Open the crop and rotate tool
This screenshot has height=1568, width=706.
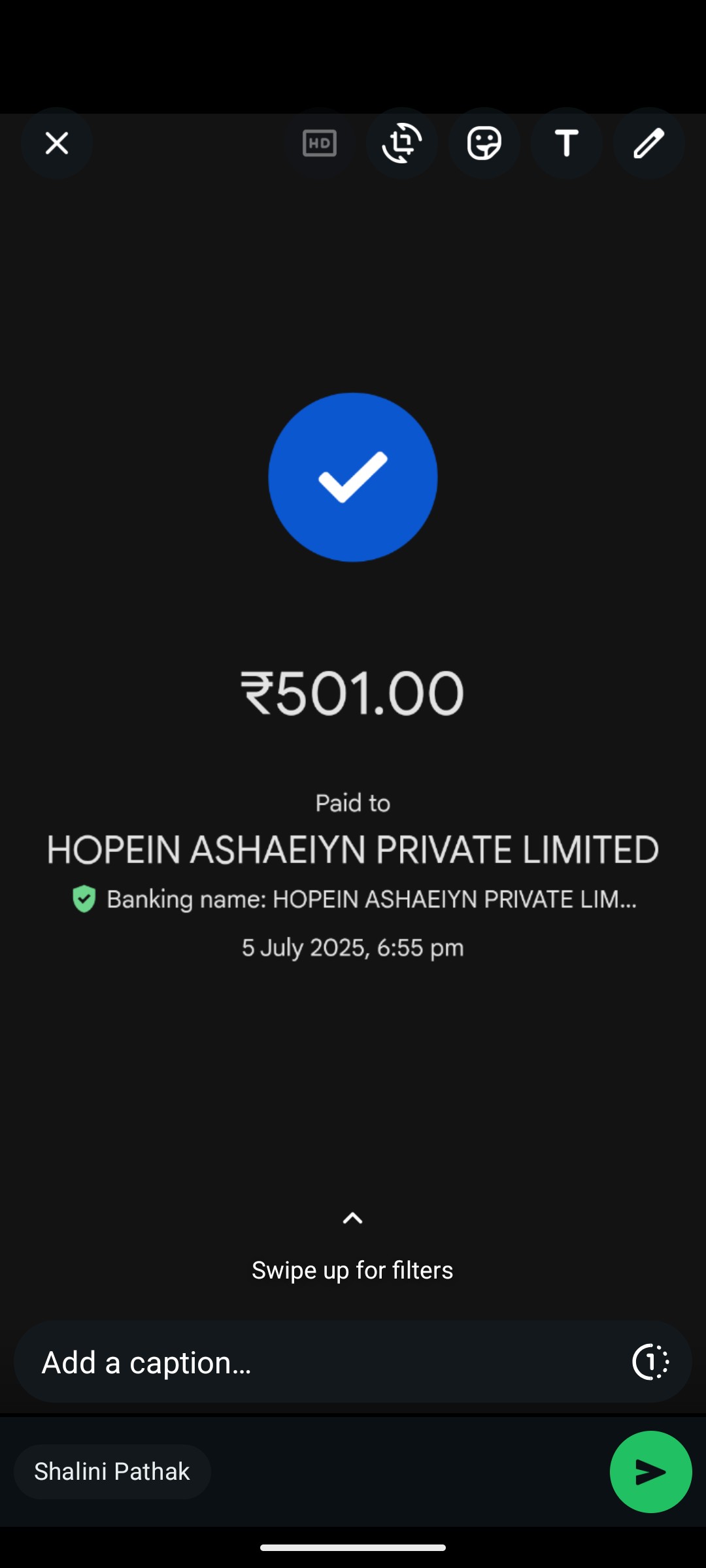401,143
